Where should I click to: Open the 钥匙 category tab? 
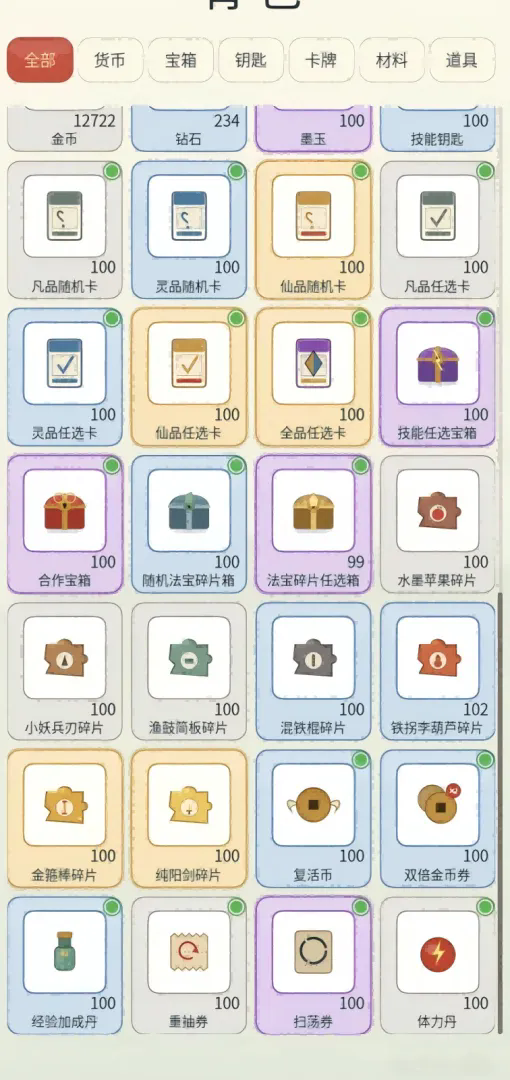coord(251,60)
